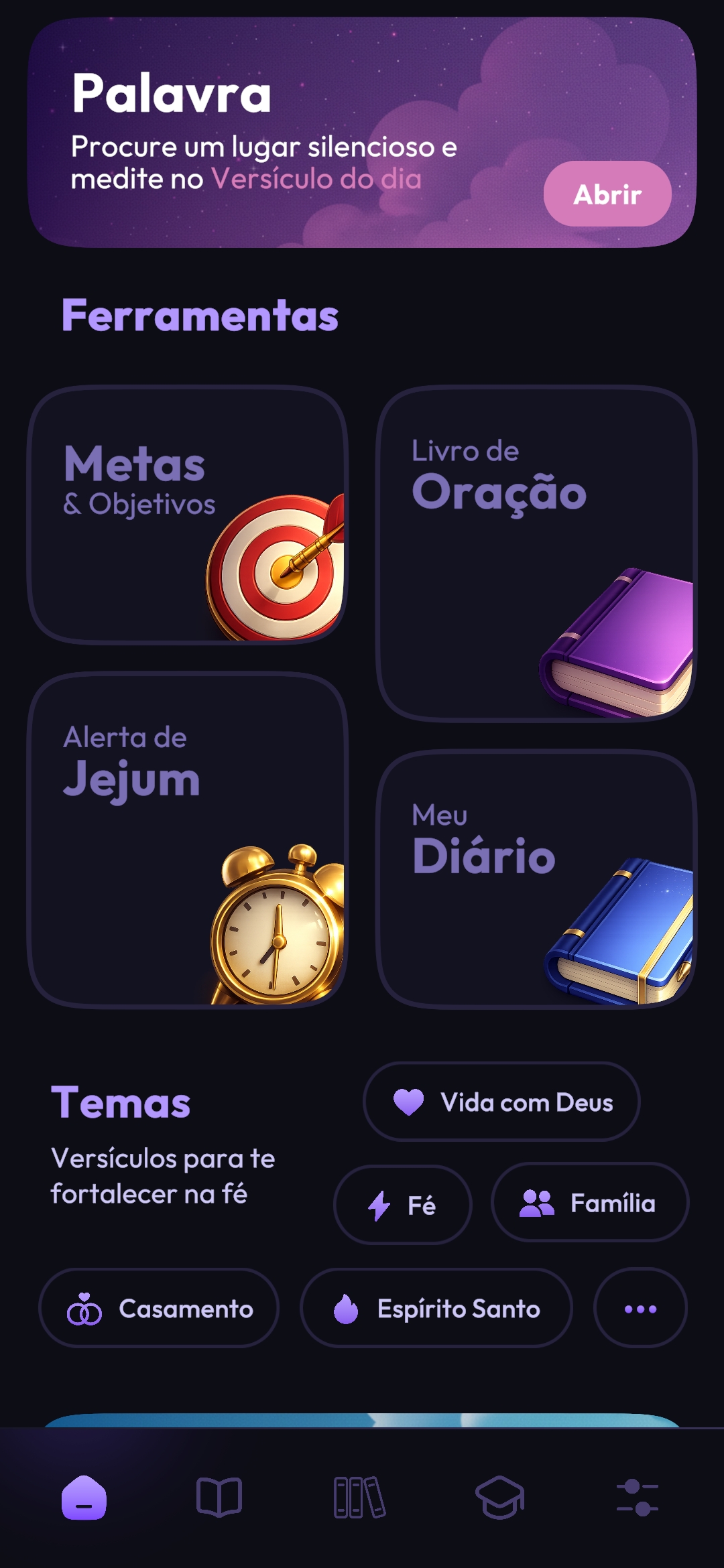Choose the Fé theme chip
Viewport: 724px width, 1568px height.
click(402, 1204)
